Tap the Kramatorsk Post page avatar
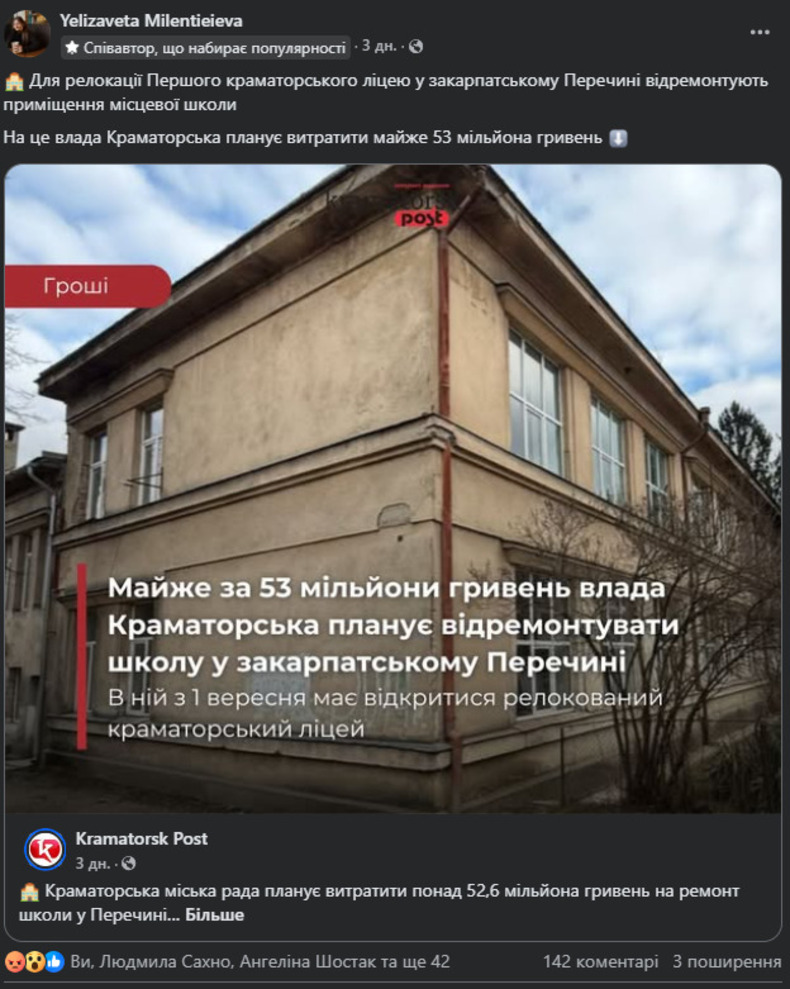The height and width of the screenshot is (989, 790). click(45, 850)
